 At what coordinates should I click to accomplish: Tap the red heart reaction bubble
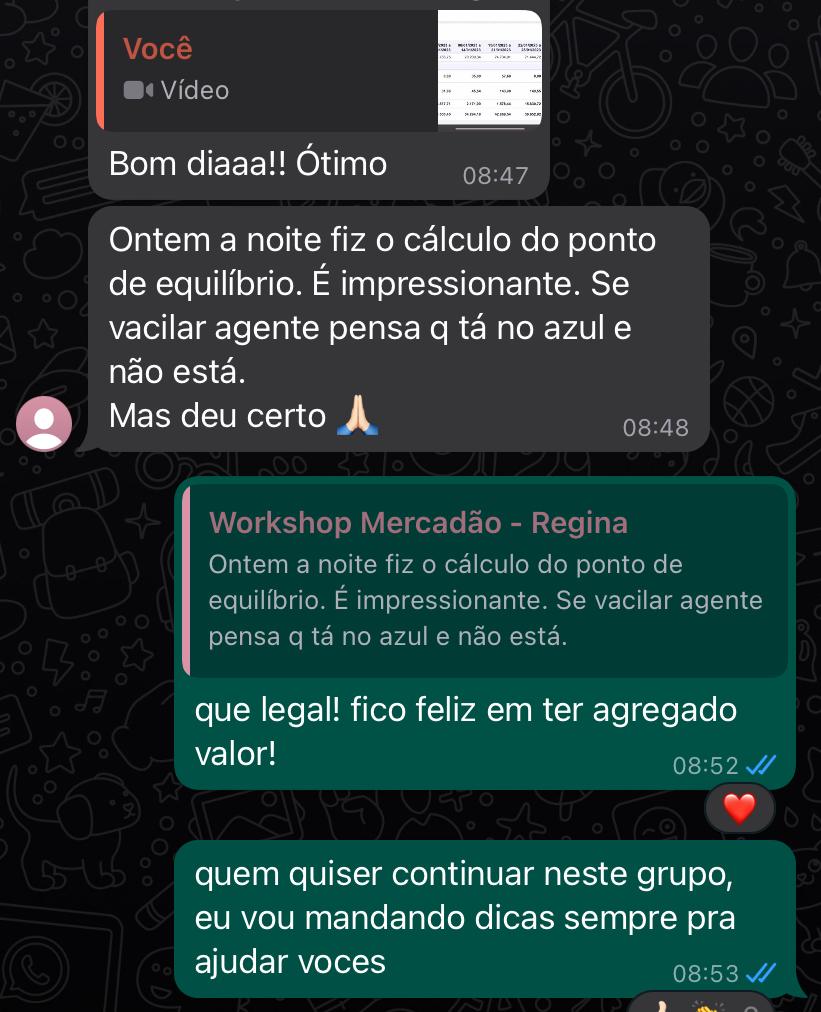tap(739, 807)
